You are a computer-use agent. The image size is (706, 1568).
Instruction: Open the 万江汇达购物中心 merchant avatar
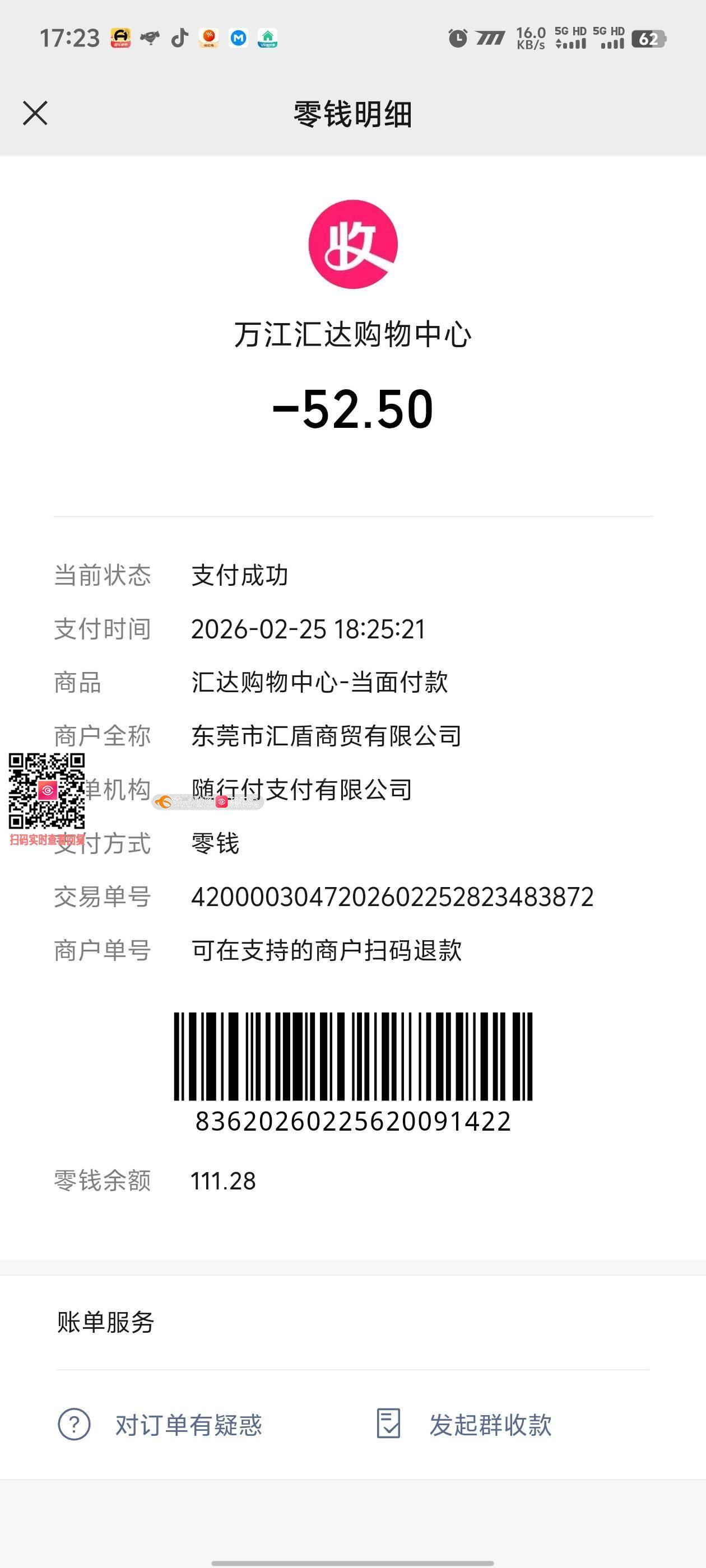(352, 244)
